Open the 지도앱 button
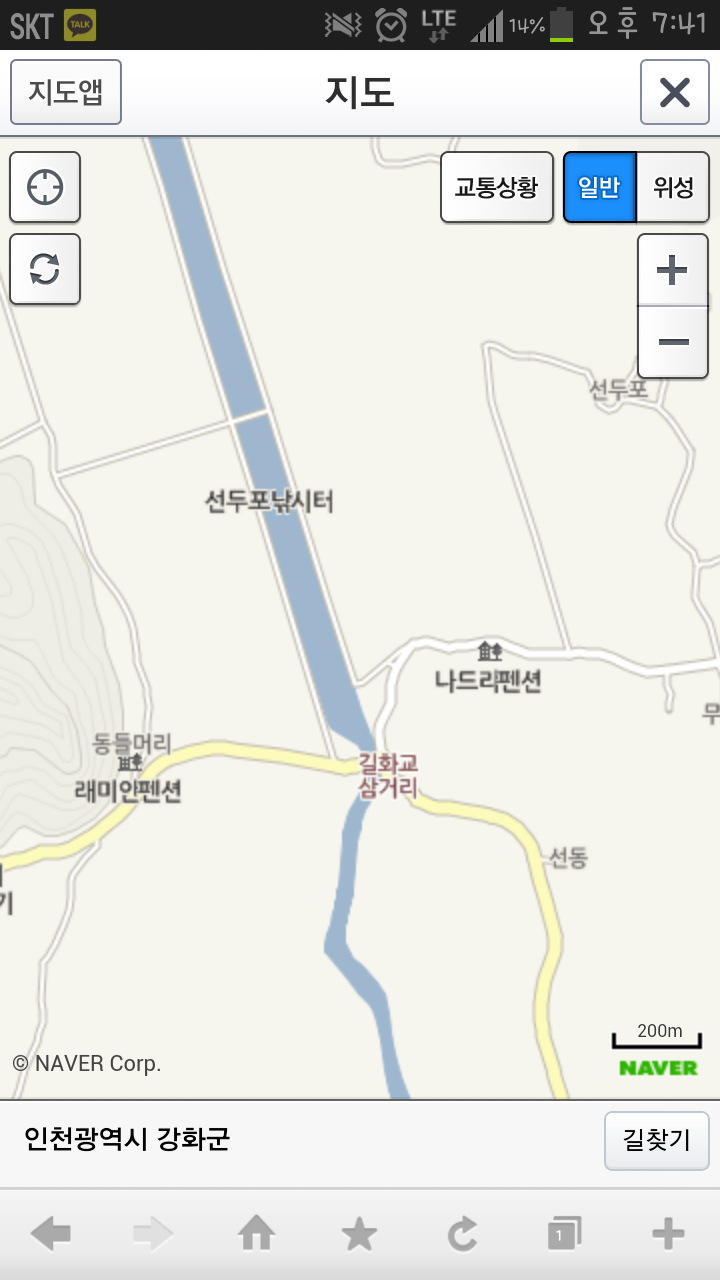Screen dimensions: 720x1280 66,92
